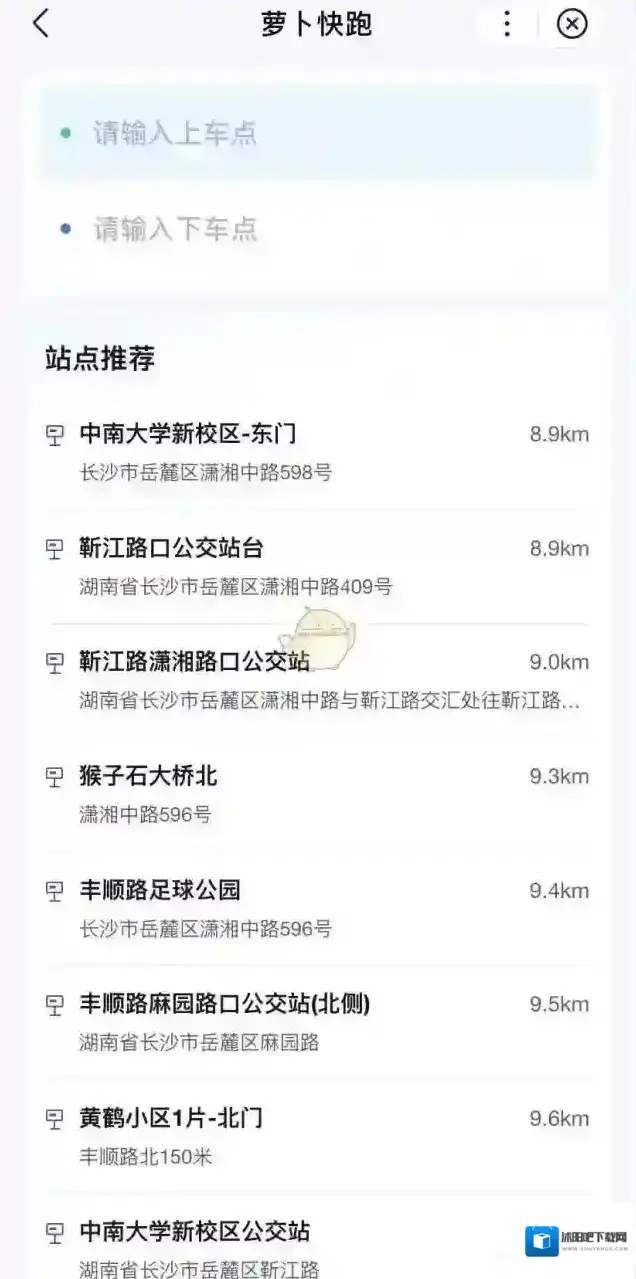The width and height of the screenshot is (636, 1279).
Task: Choose 黄鹤小区1片-北门 station
Action: point(317,1136)
